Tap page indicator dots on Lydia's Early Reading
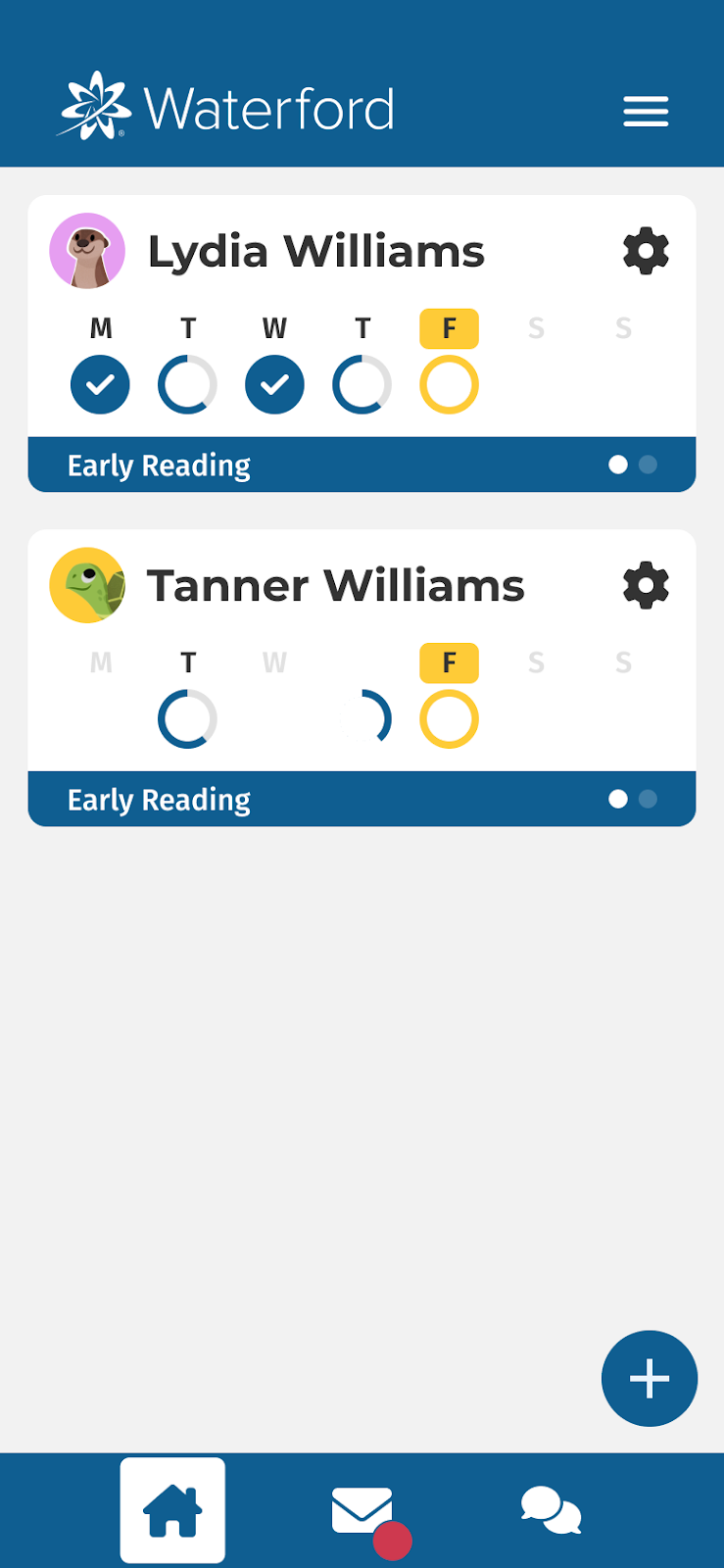This screenshot has width=724, height=1568. click(x=633, y=465)
